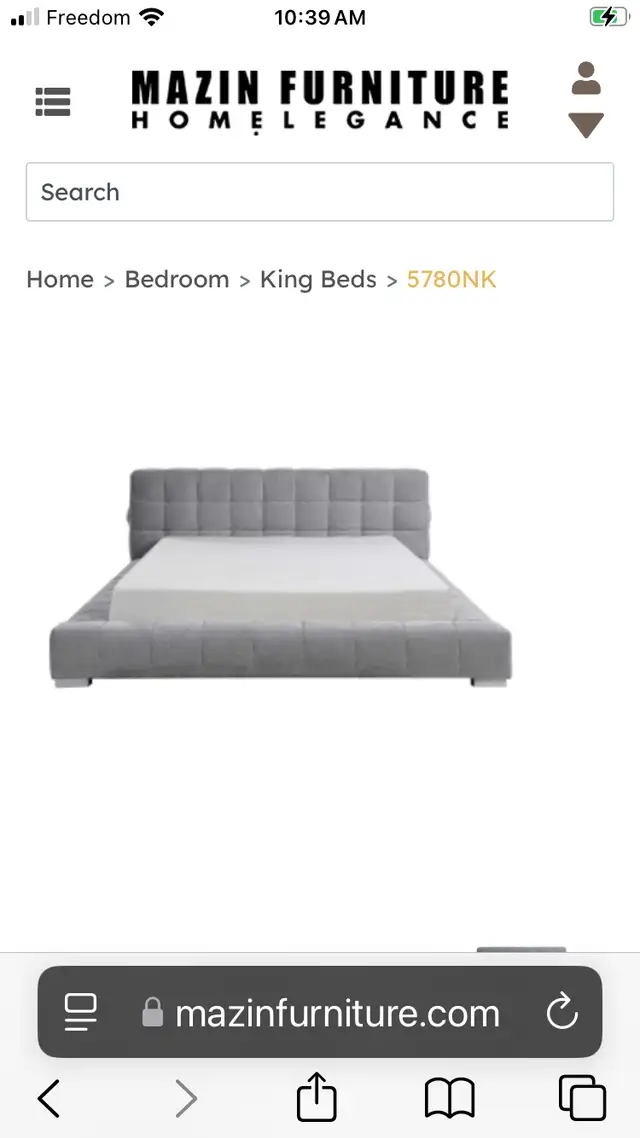Open the grey bed product image
The image size is (640, 1138).
(281, 578)
